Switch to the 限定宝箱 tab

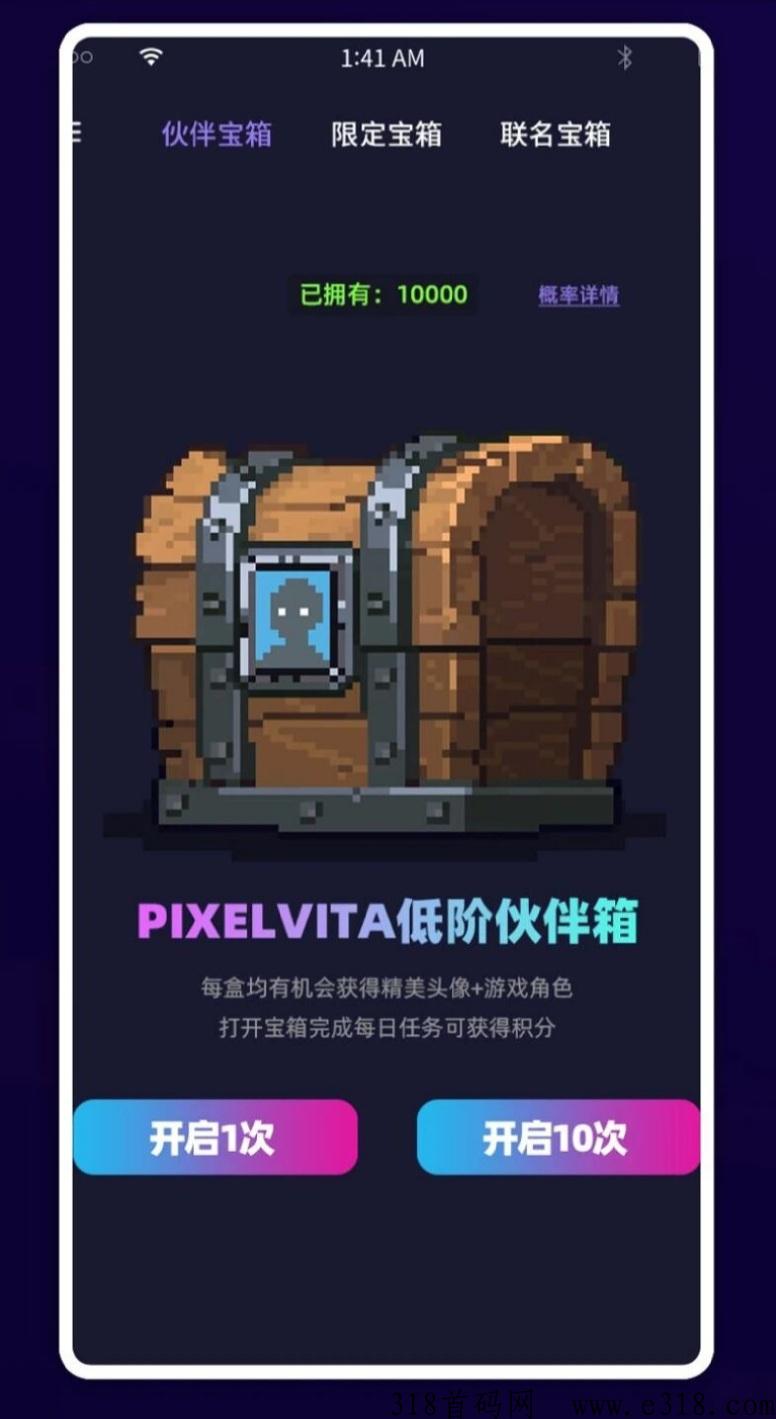[x=386, y=134]
